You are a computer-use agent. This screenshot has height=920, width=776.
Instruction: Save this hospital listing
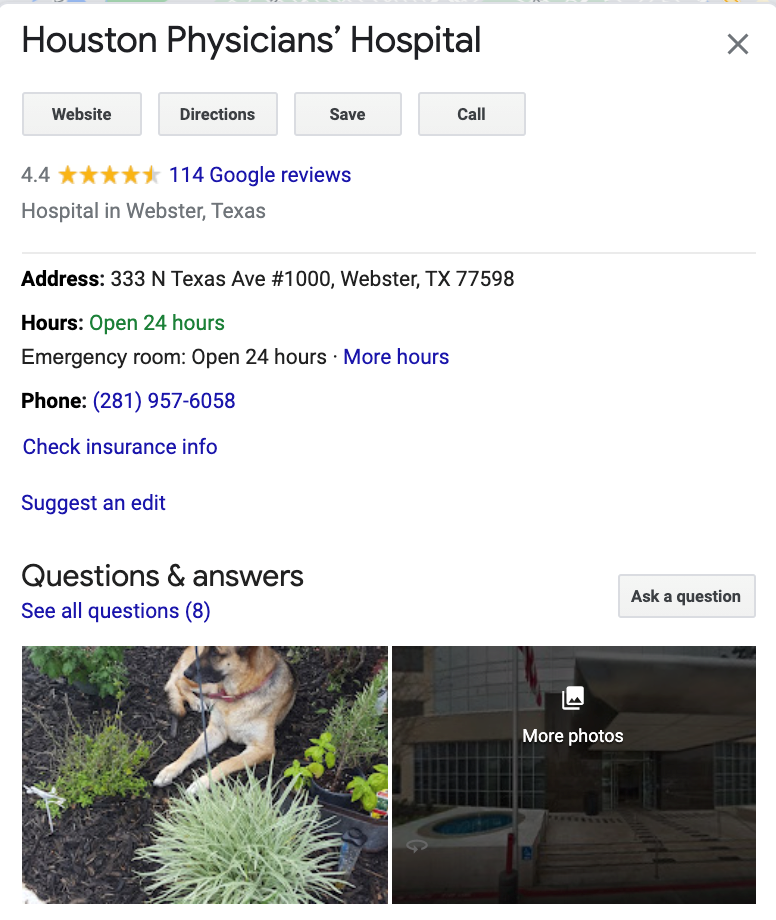347,114
